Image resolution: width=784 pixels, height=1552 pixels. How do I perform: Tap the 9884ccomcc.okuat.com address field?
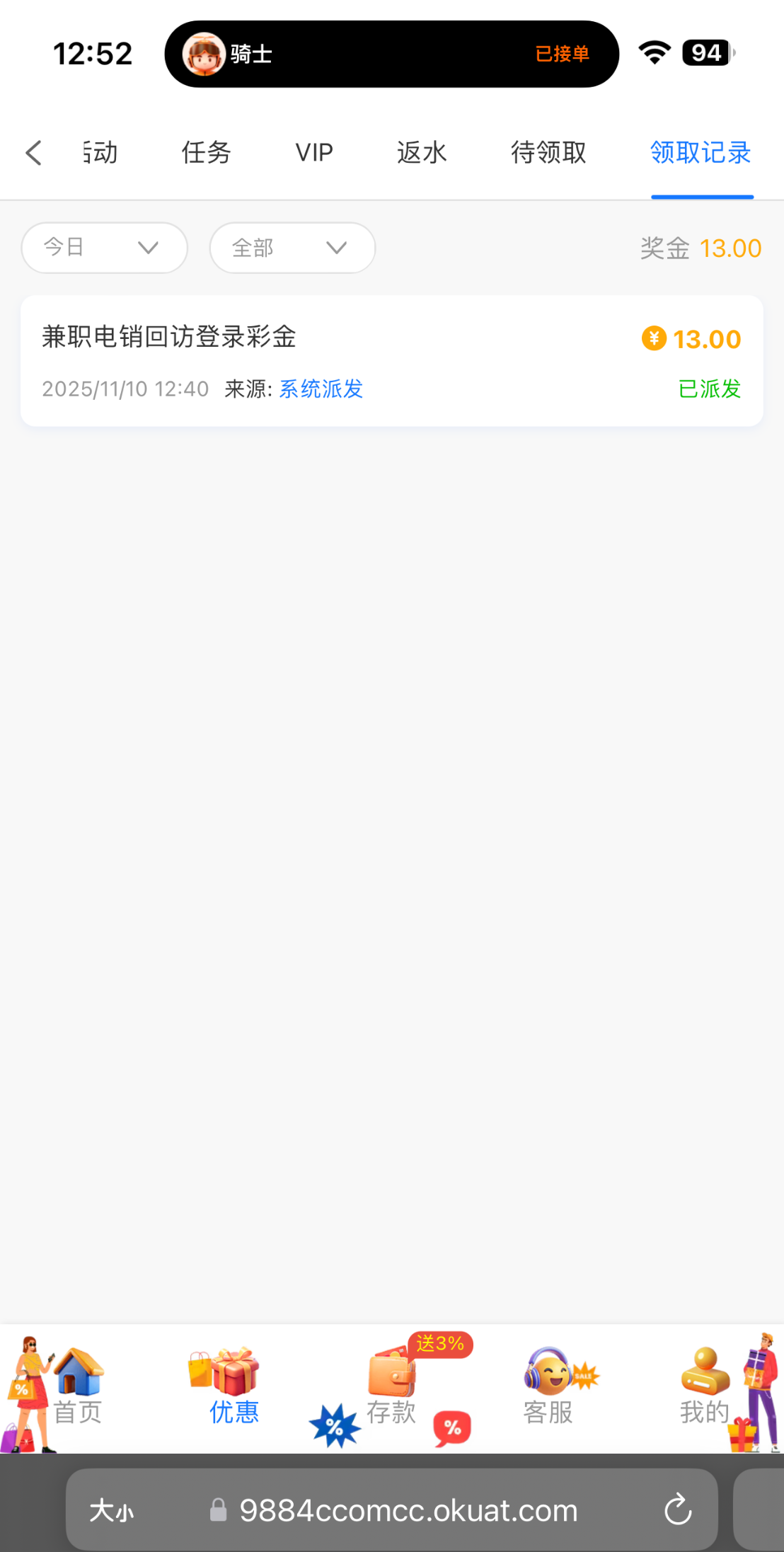click(x=408, y=1510)
